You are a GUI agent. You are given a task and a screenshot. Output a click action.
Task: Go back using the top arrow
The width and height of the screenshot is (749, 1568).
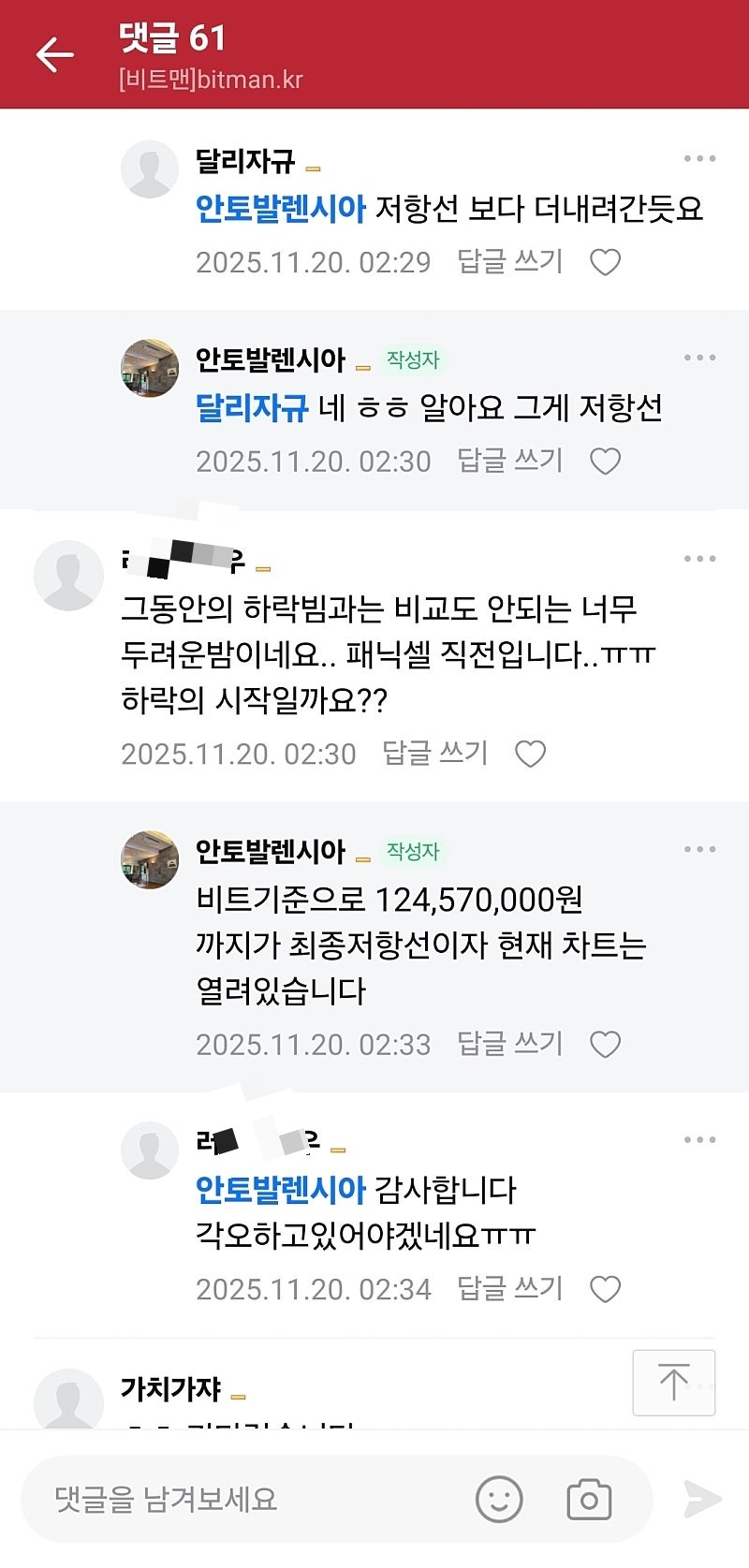[x=55, y=54]
